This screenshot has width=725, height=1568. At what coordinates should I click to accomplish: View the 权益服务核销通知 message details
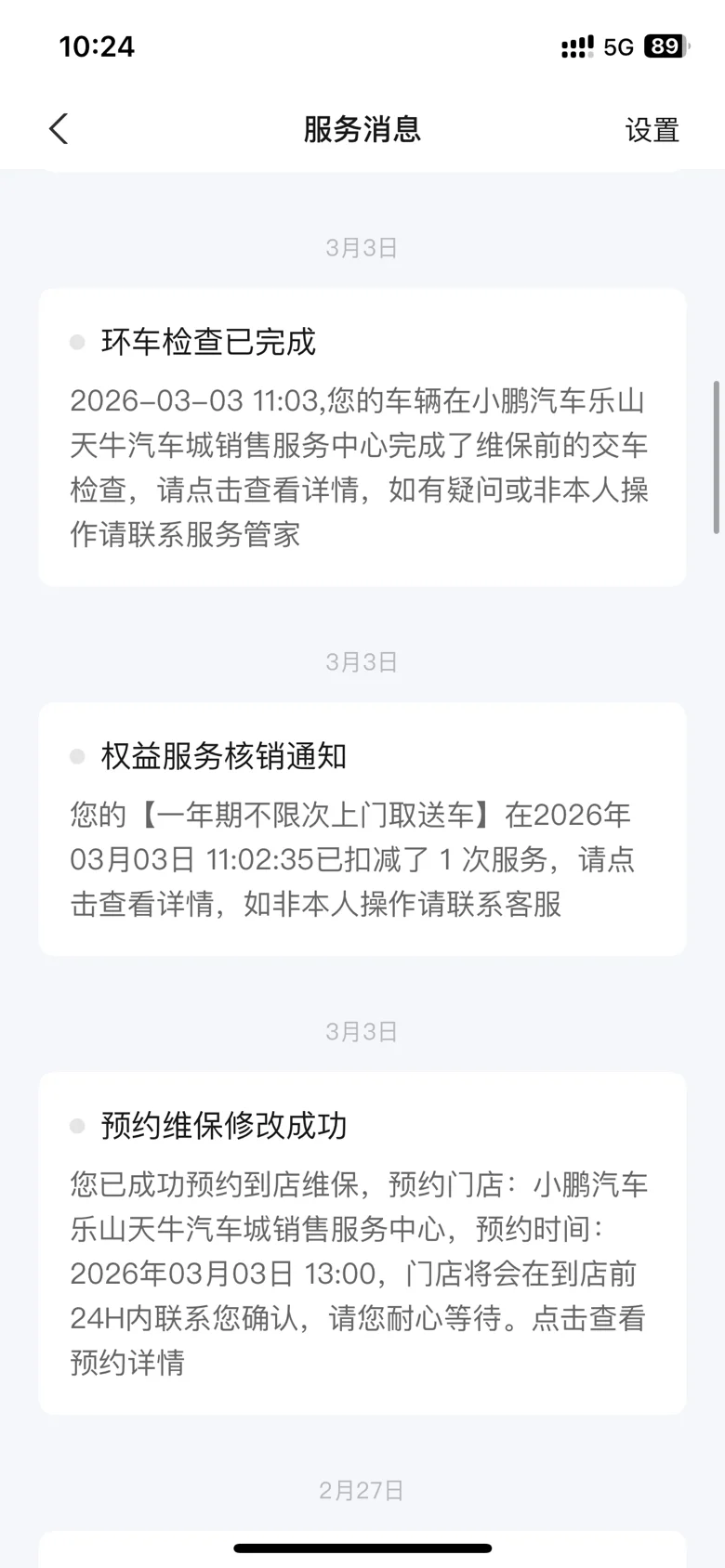(362, 830)
